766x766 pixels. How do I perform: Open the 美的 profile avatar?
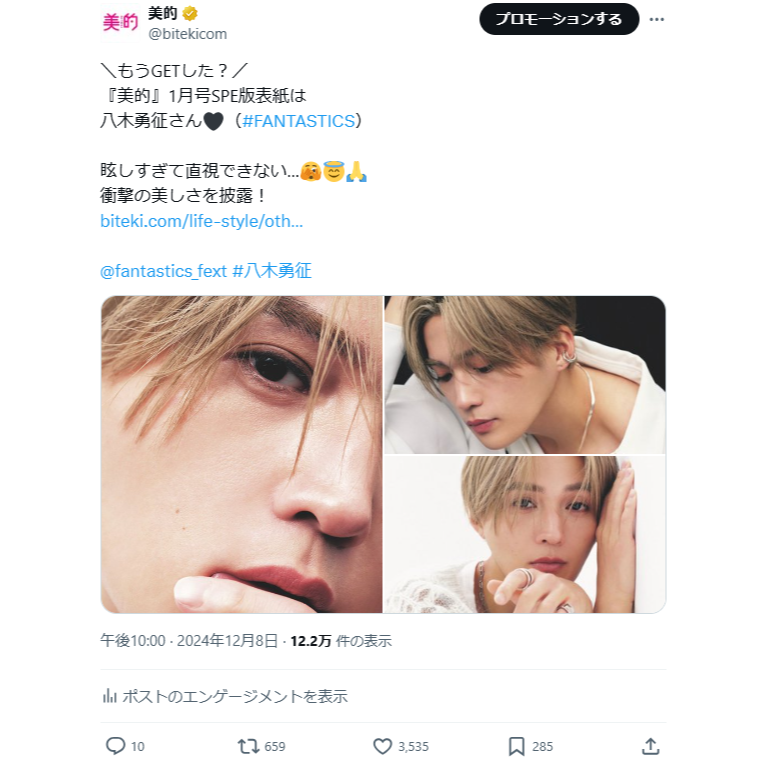pos(121,22)
